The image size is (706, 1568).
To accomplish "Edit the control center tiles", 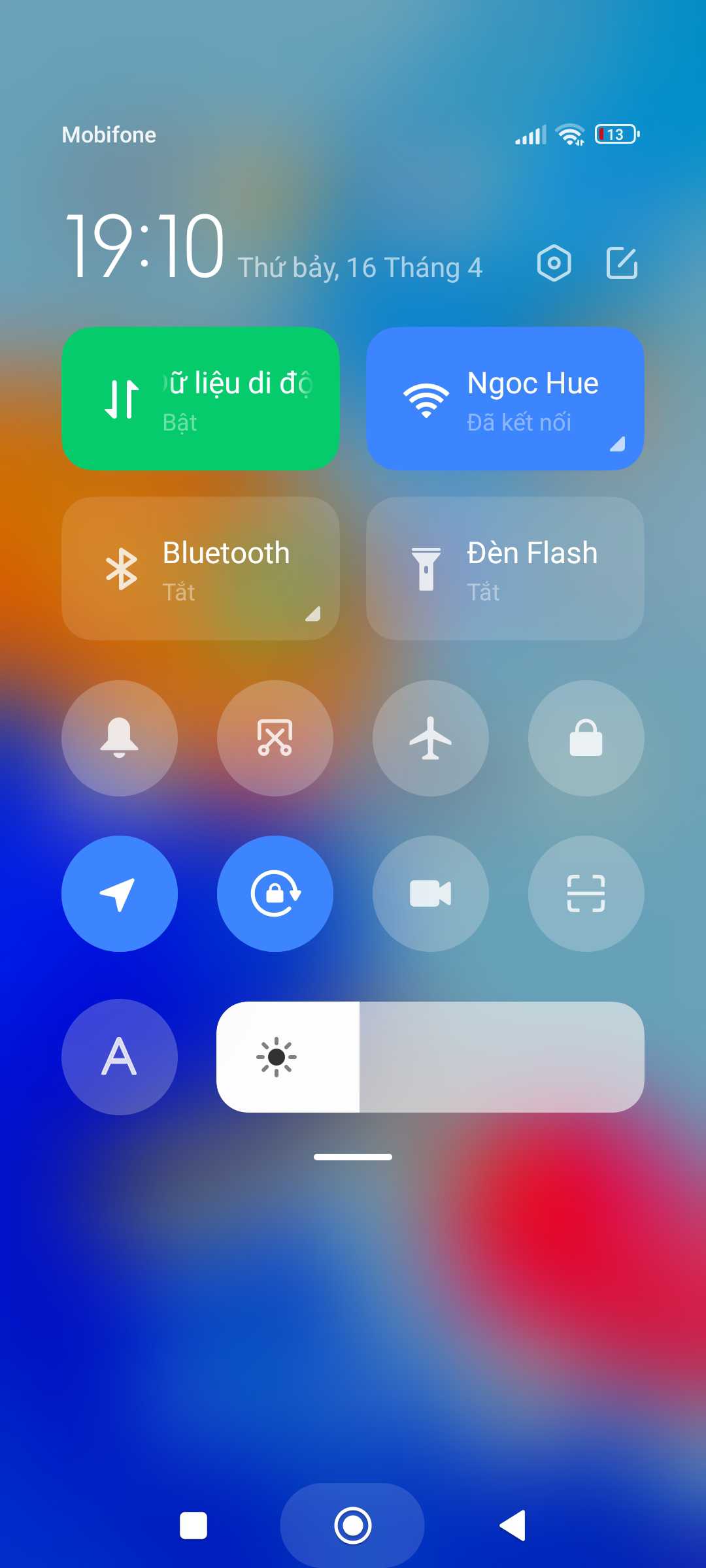I will [622, 263].
